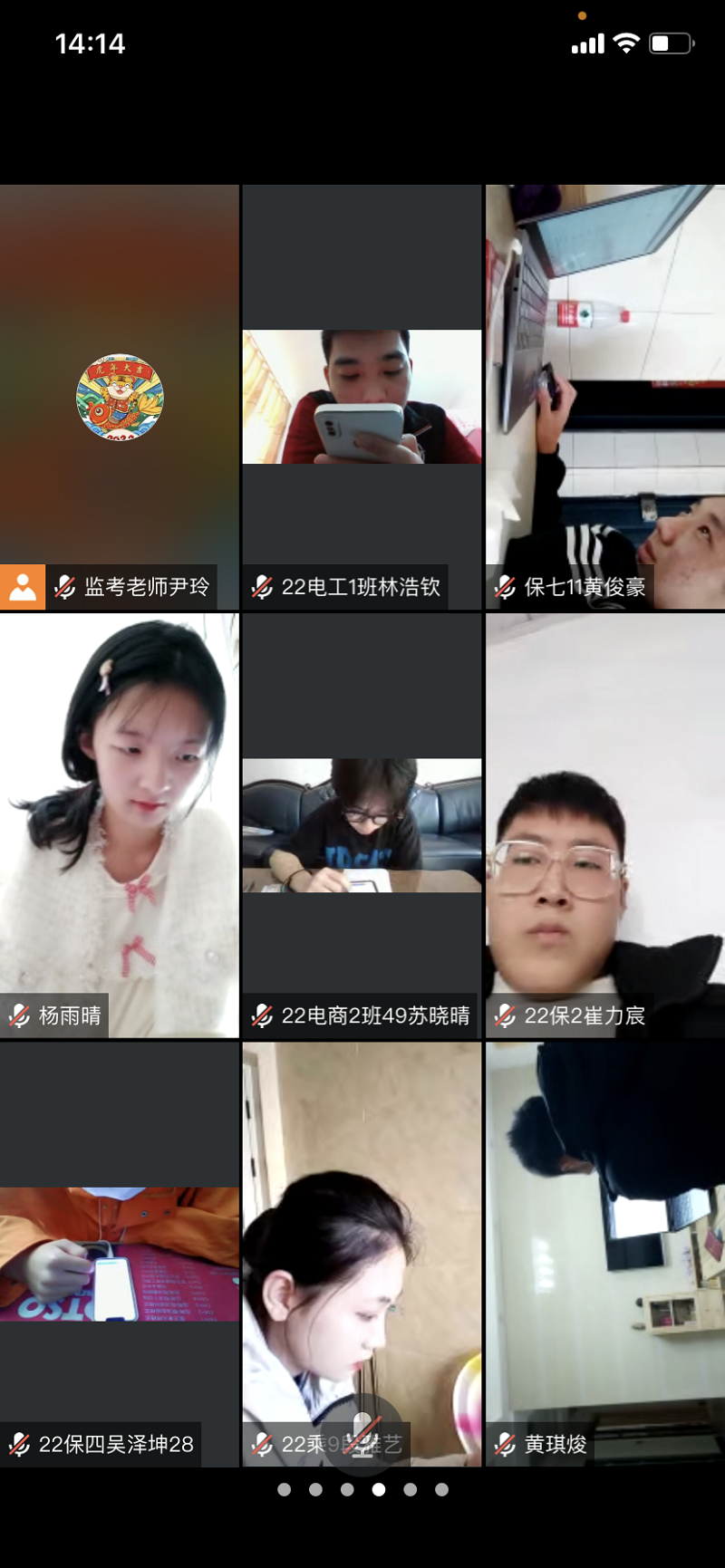
Task: Enlarge video of 22电工1班林浩钦
Action: tap(362, 397)
